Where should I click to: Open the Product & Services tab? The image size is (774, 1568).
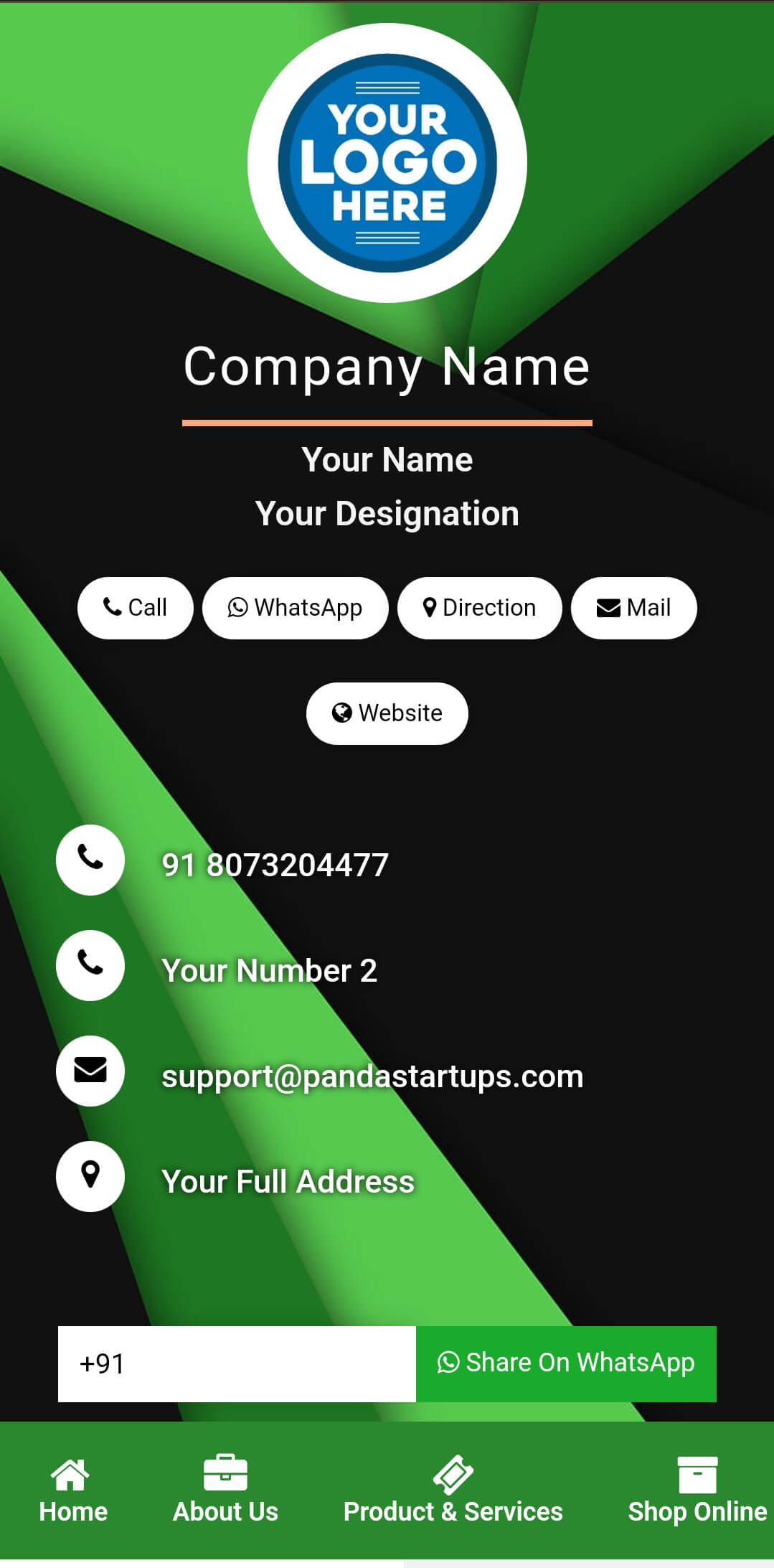(453, 1490)
